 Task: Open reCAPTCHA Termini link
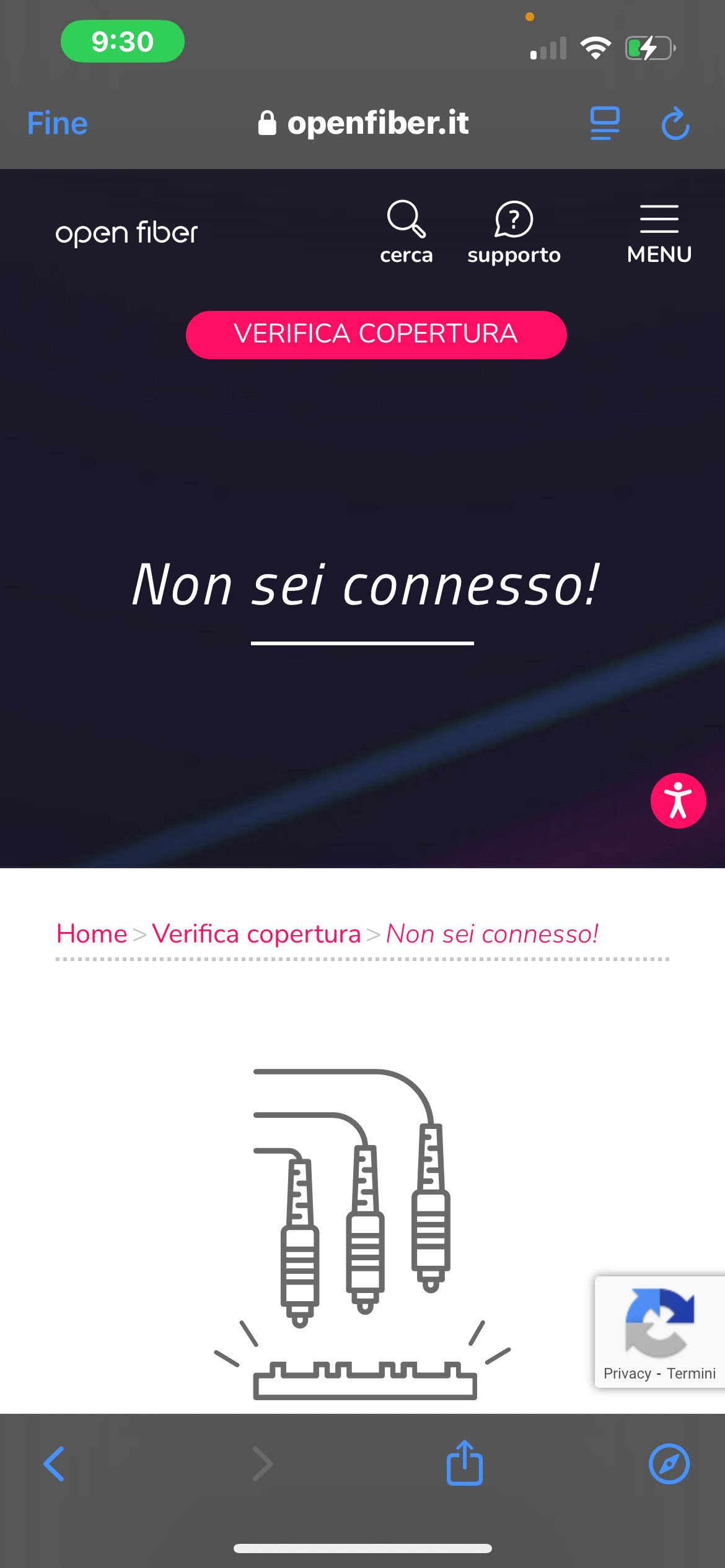point(691,1373)
